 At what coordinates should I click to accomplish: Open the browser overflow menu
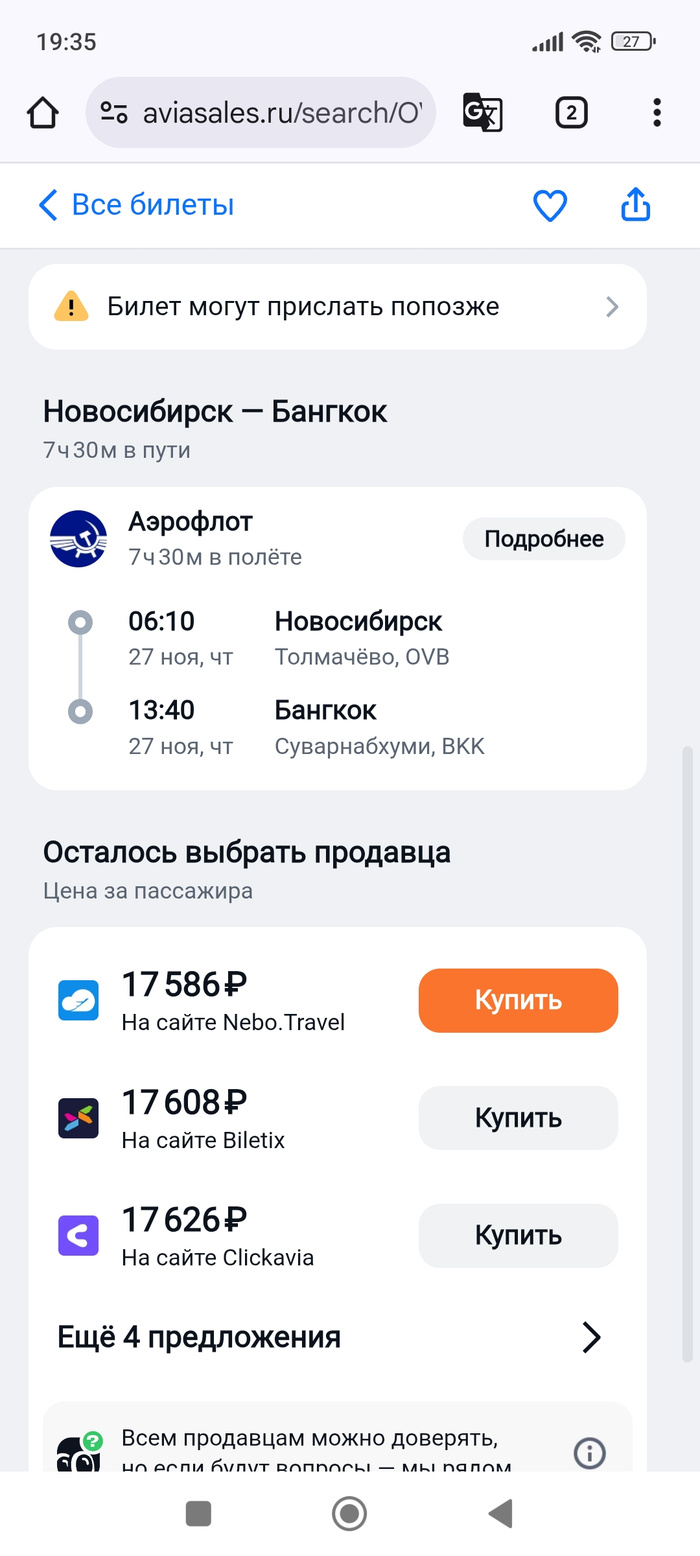pyautogui.click(x=657, y=113)
